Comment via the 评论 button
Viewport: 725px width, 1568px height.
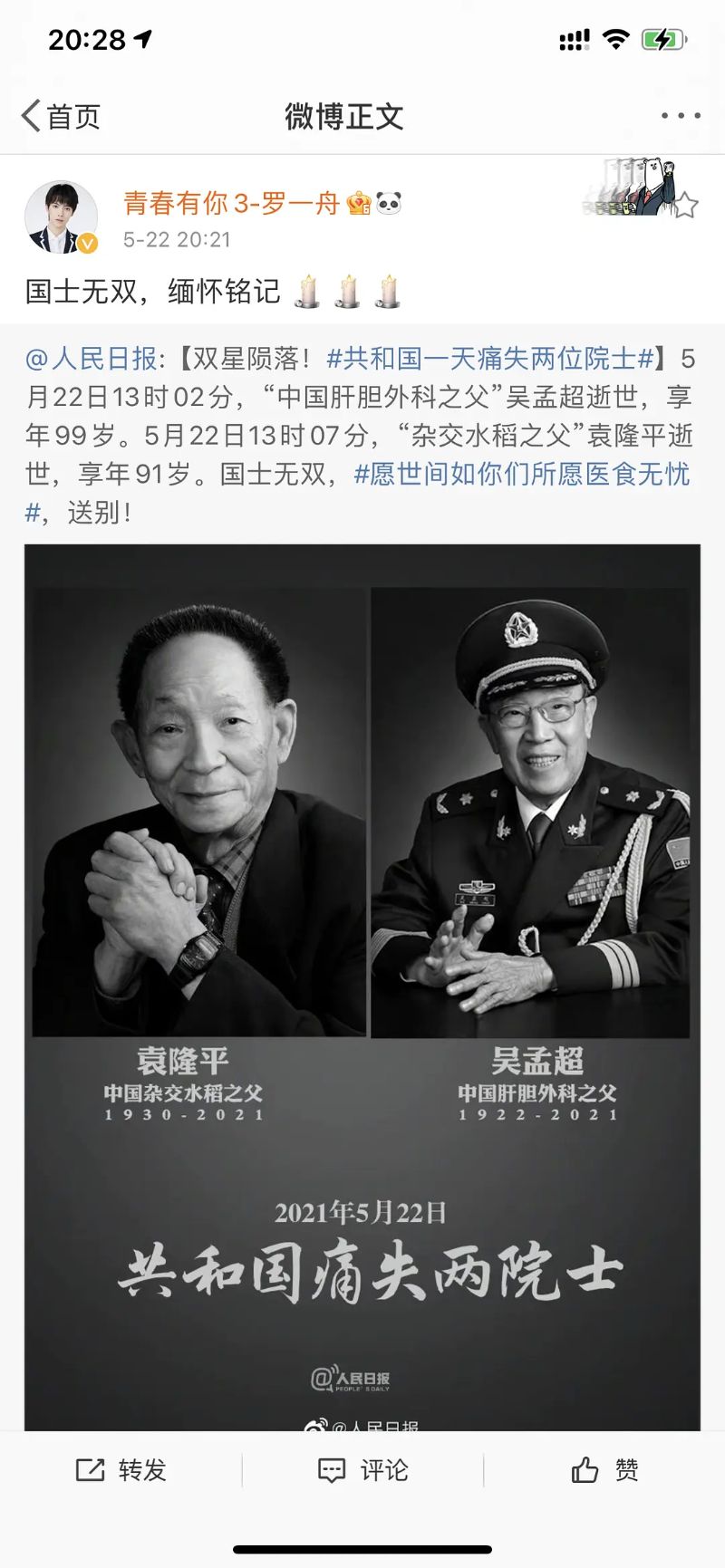(x=363, y=1470)
